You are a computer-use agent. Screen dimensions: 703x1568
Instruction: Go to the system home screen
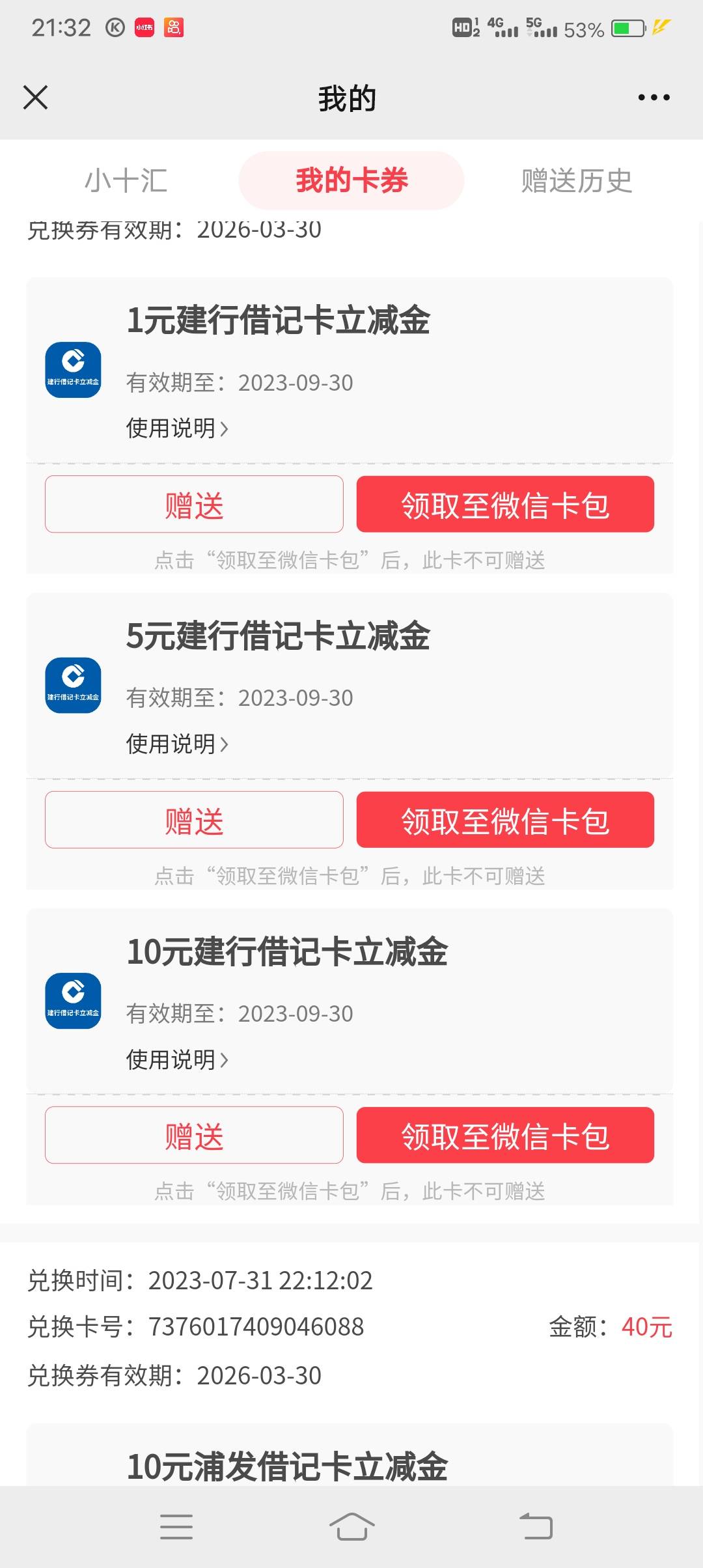pos(351,1526)
